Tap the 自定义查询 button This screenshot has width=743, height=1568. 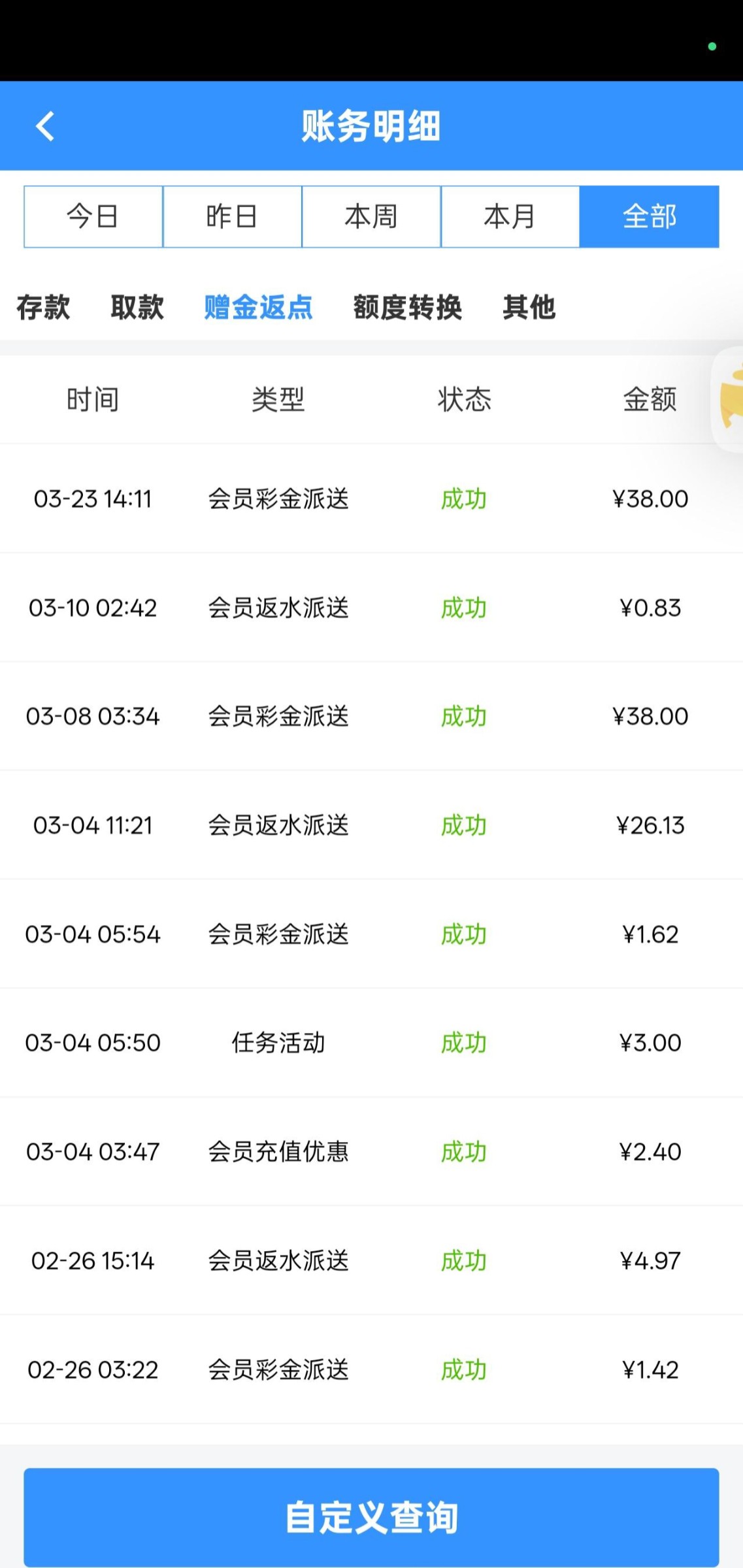[371, 1516]
